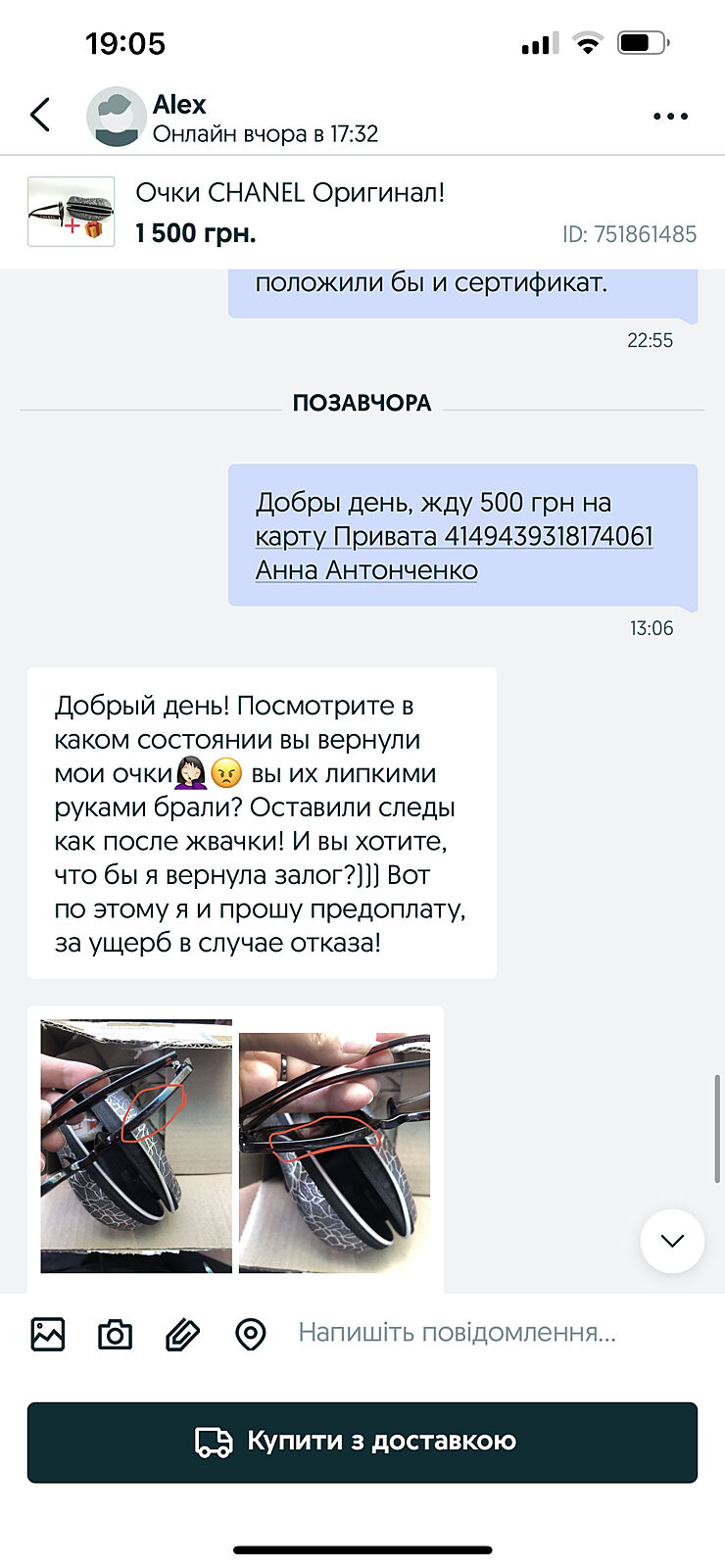Jump to the latest messages arrow
The height and width of the screenshot is (1568, 725).
[672, 1241]
